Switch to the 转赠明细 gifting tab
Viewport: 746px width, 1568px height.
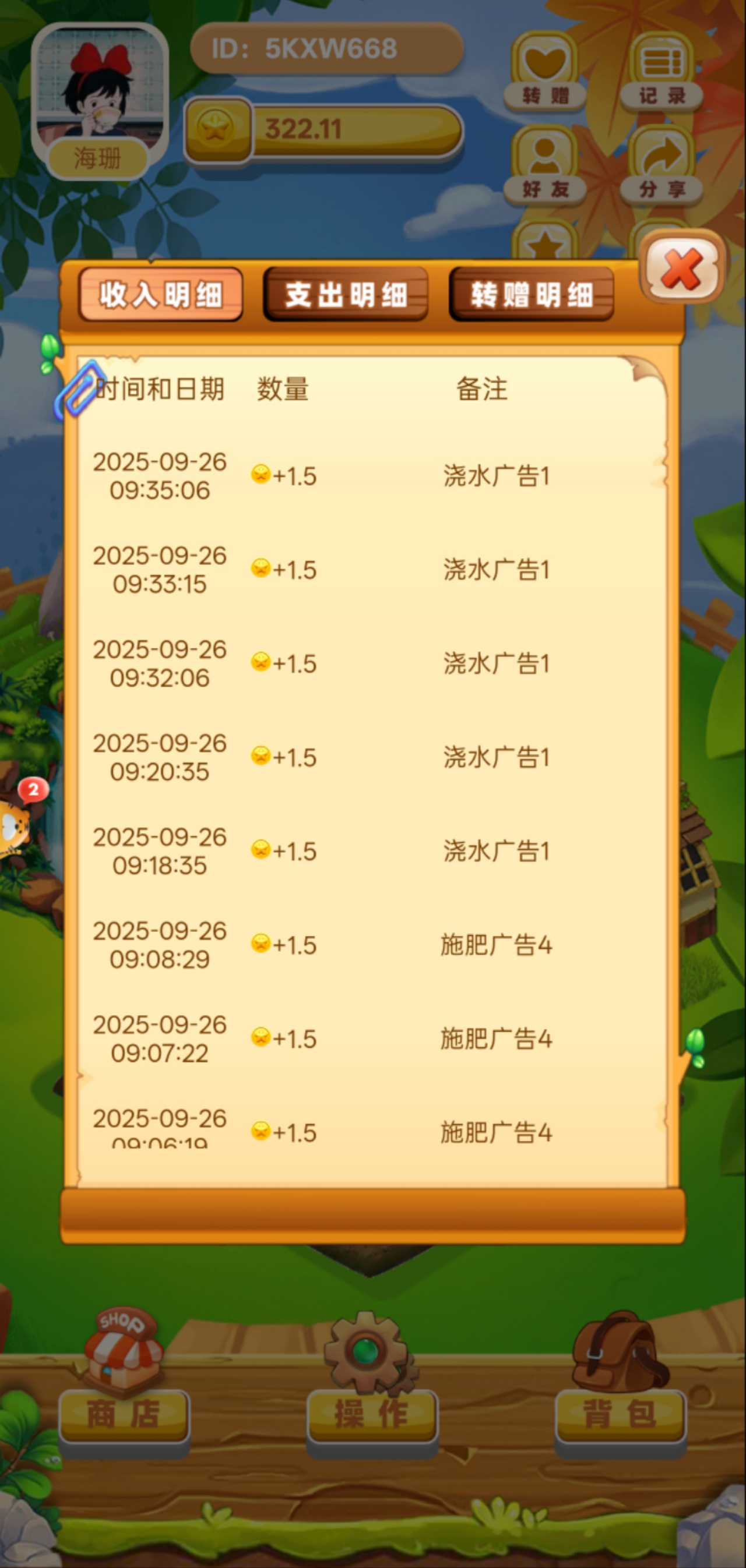pos(532,295)
